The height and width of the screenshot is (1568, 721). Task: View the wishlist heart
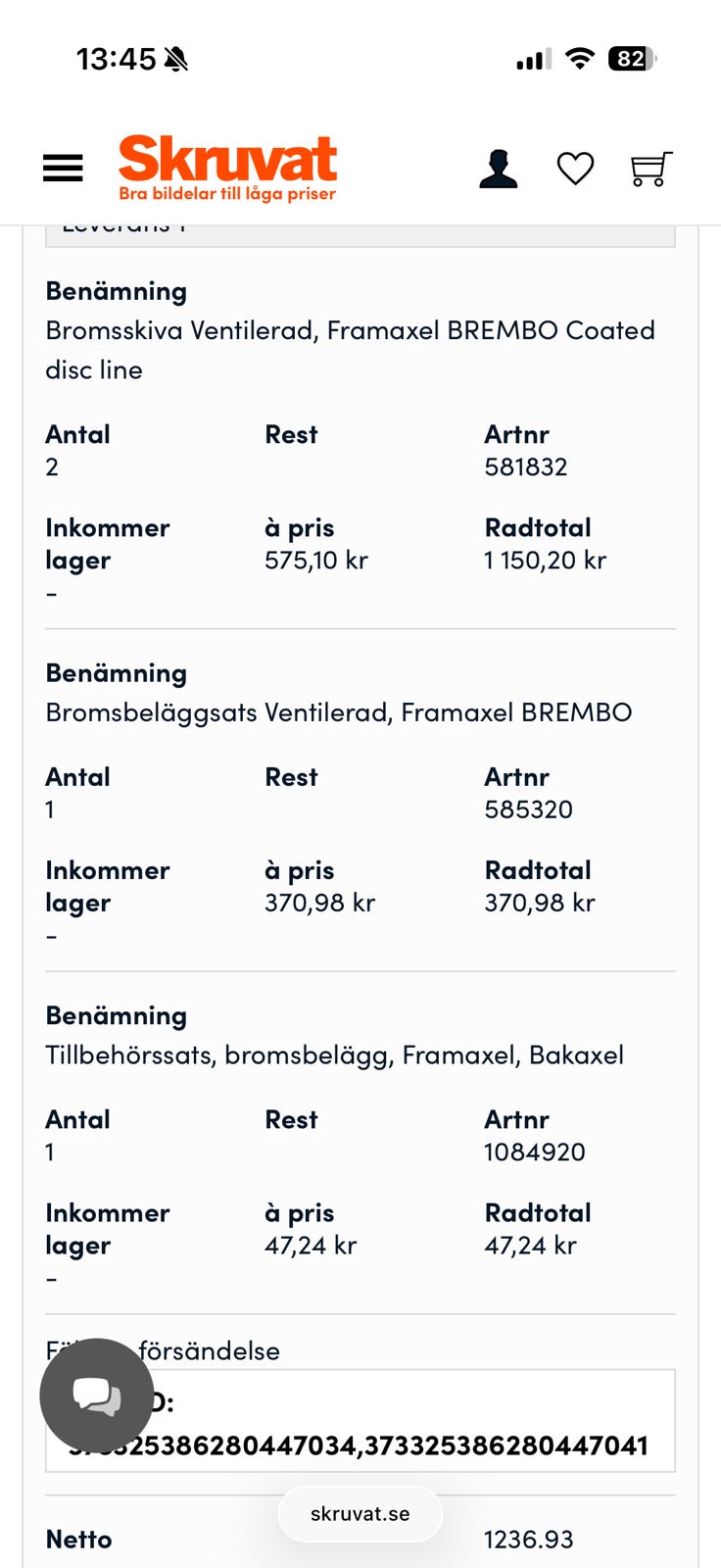575,169
